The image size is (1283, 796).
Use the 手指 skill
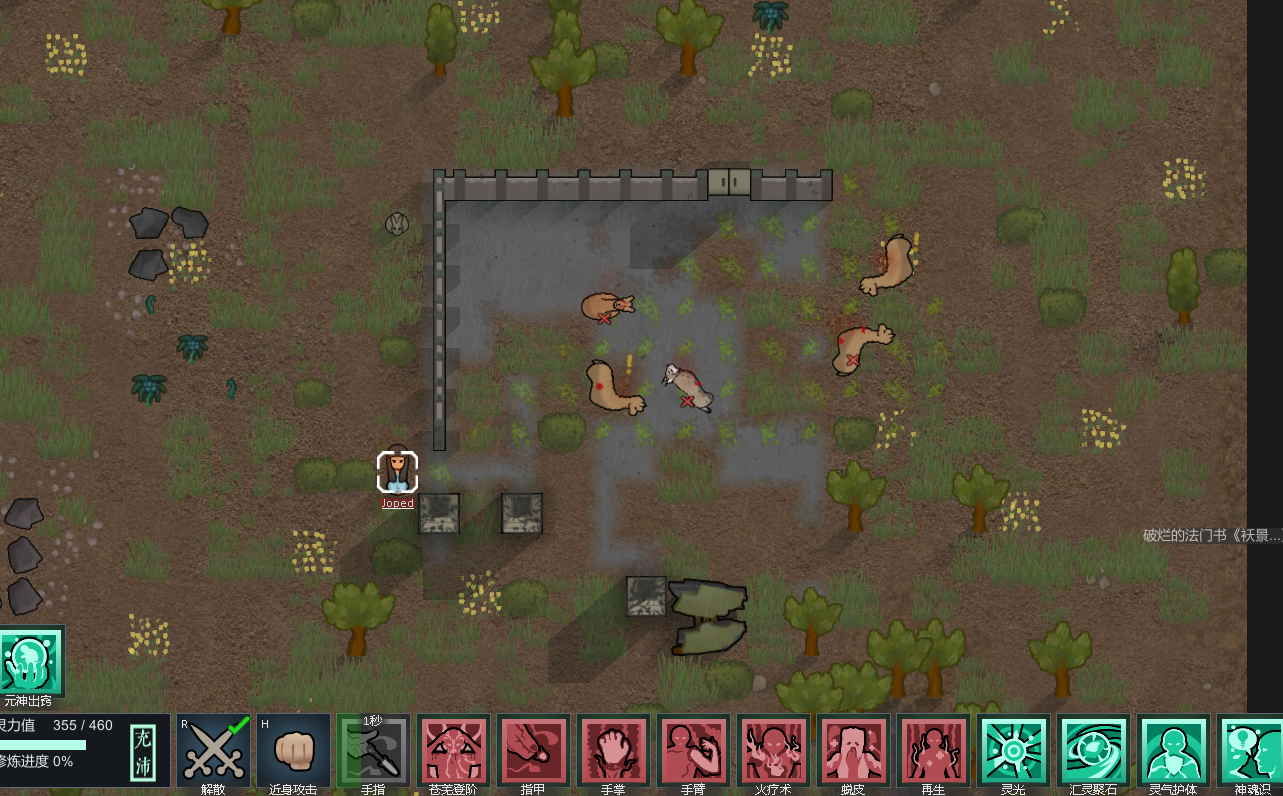(x=373, y=750)
